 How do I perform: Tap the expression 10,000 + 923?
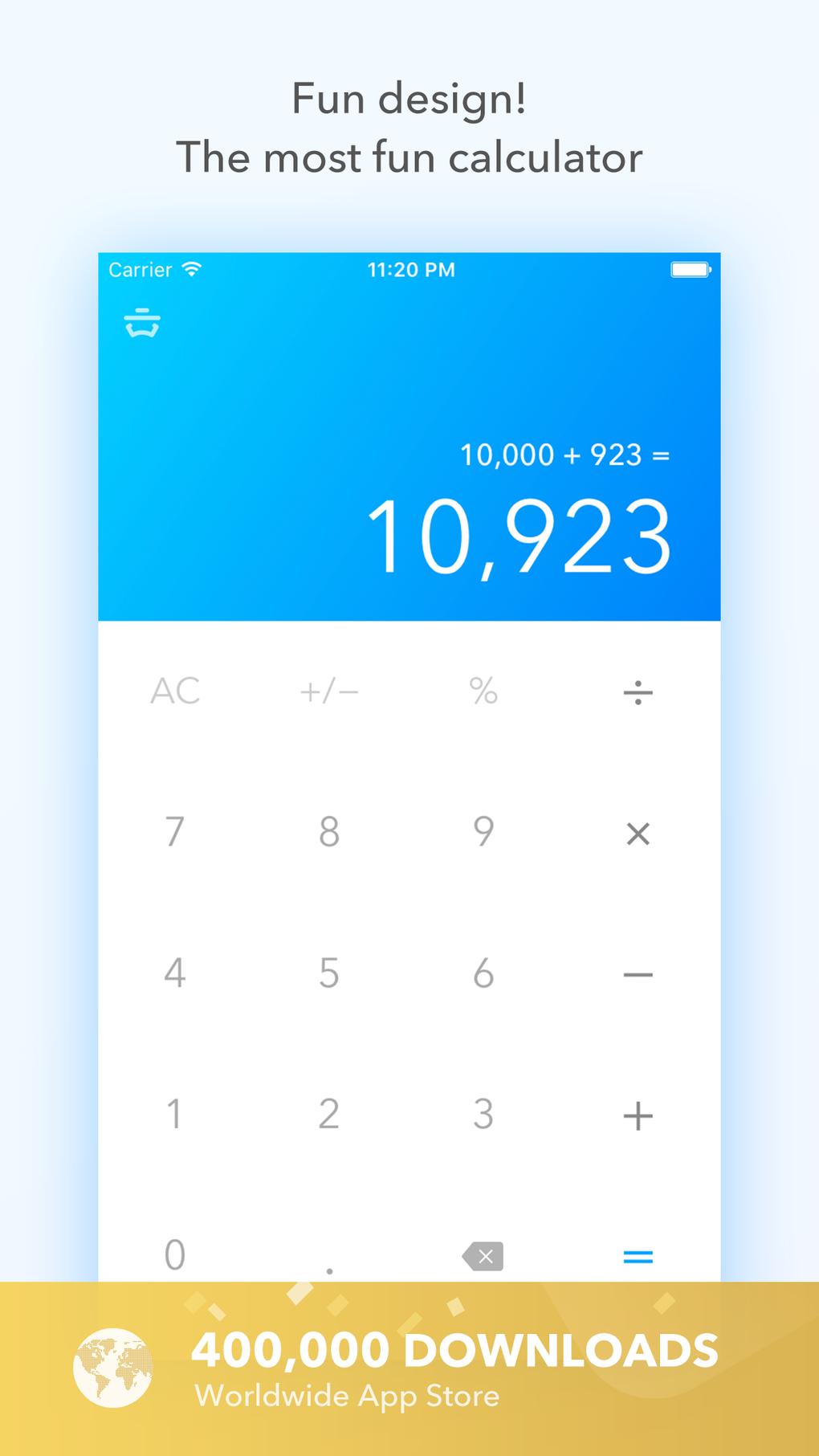(x=565, y=455)
